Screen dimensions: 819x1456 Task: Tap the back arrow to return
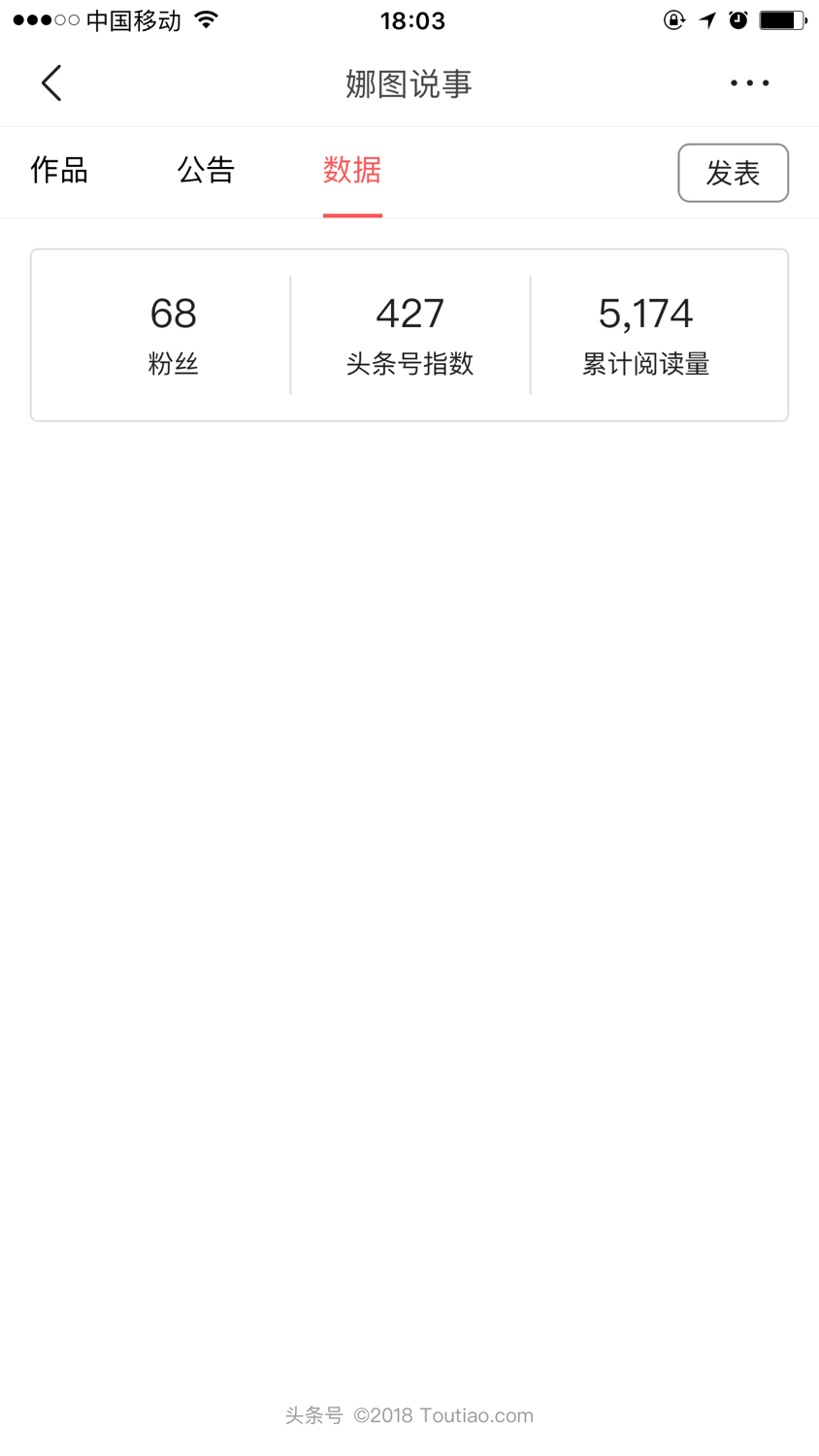51,83
